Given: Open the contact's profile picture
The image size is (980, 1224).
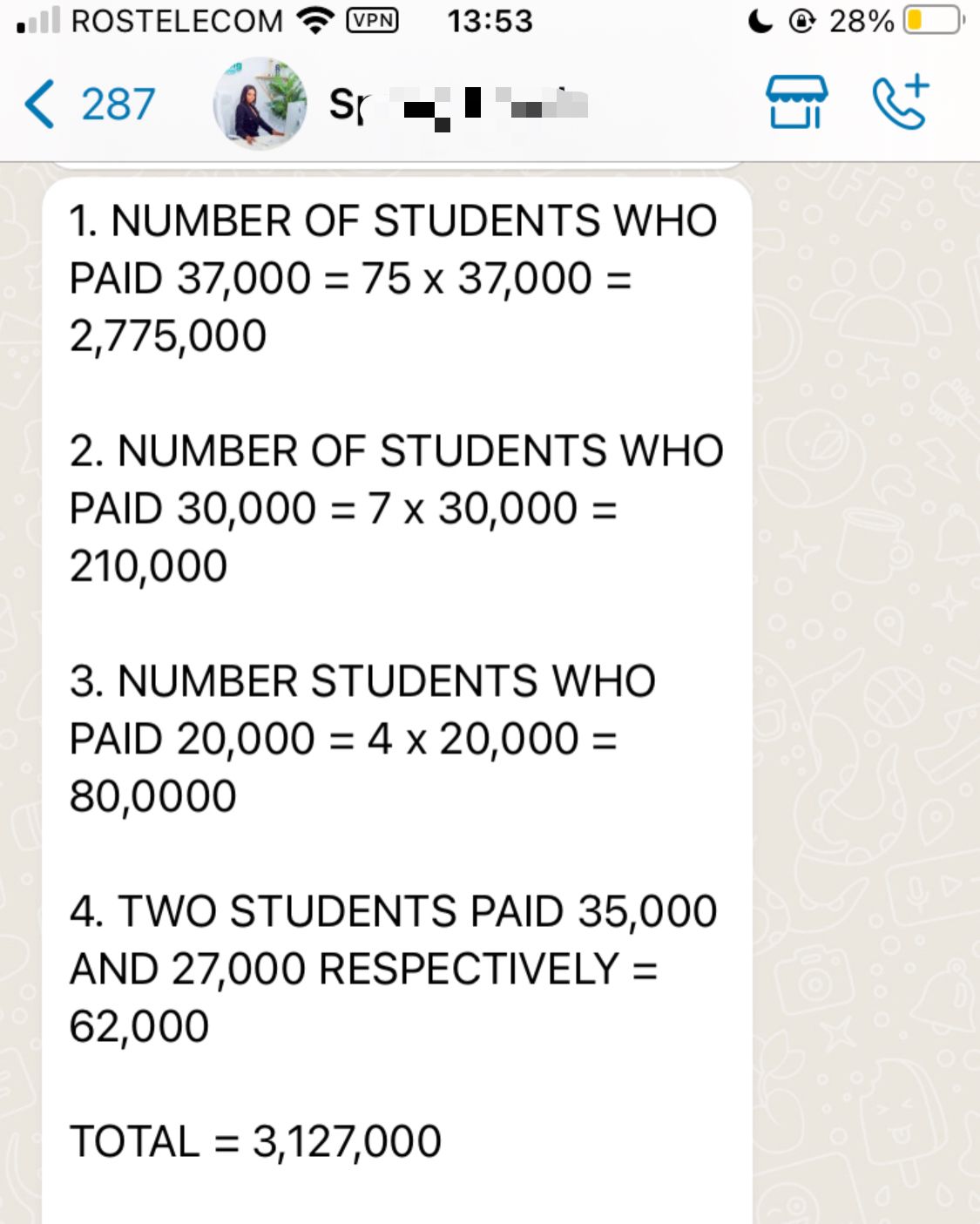Looking at the screenshot, I should pyautogui.click(x=260, y=105).
